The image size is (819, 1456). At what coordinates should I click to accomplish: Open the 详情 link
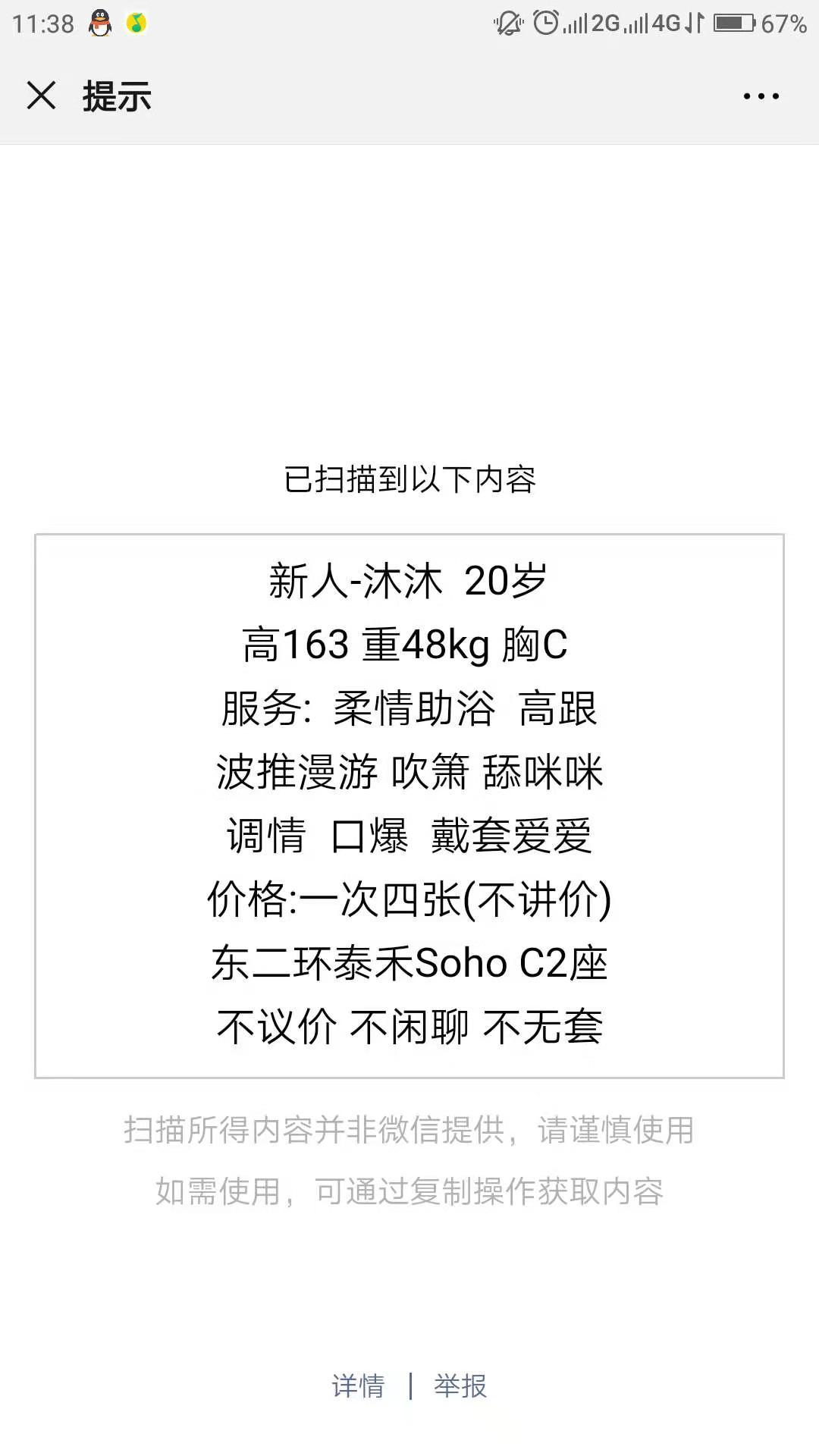click(358, 1386)
